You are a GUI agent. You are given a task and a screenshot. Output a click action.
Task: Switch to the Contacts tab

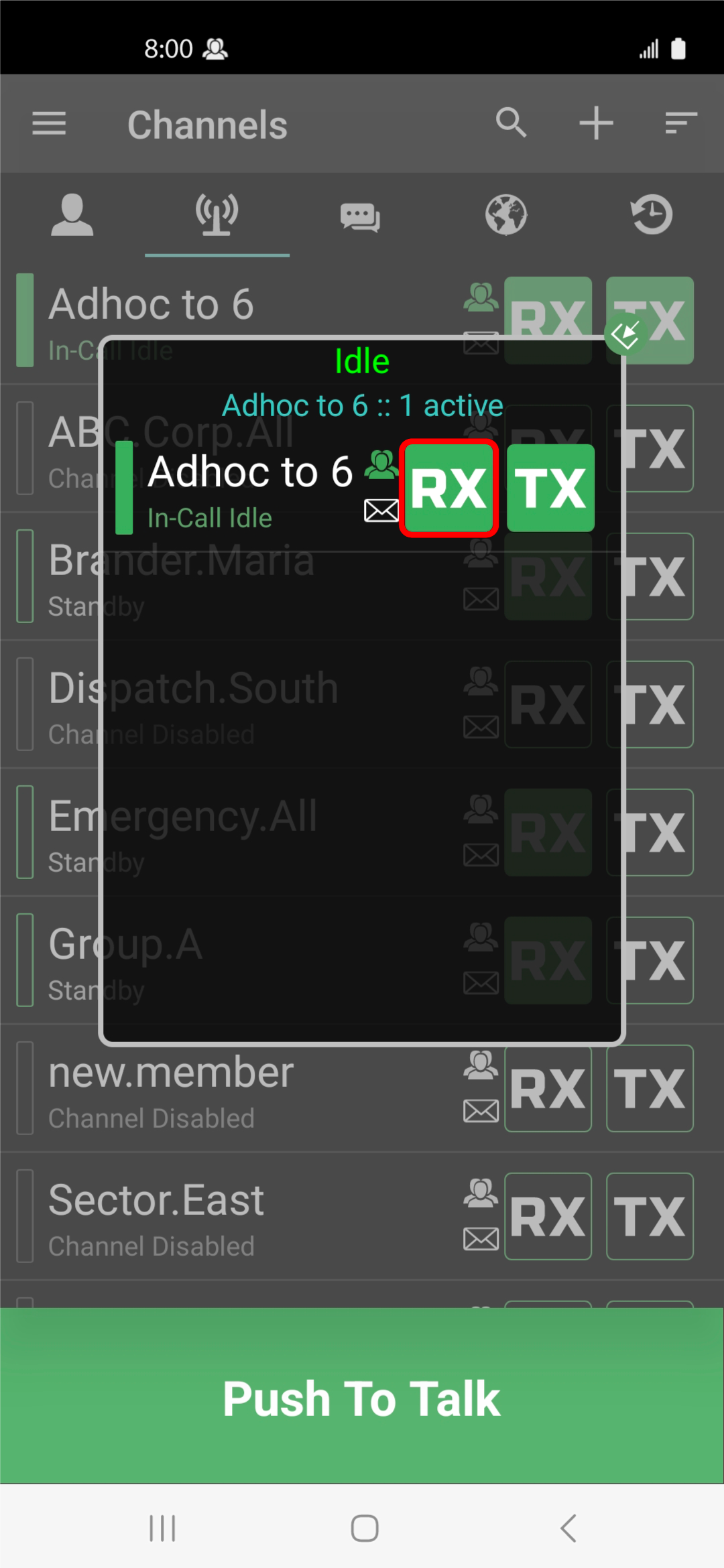pos(72,215)
